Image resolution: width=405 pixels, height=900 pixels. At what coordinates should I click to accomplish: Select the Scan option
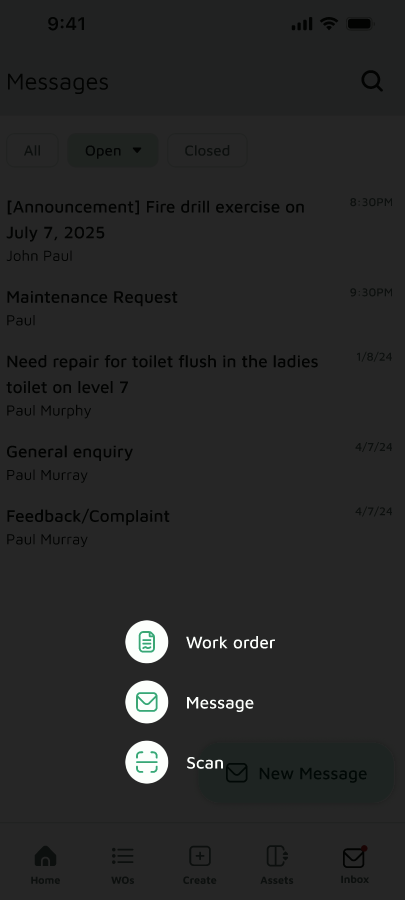[174, 762]
